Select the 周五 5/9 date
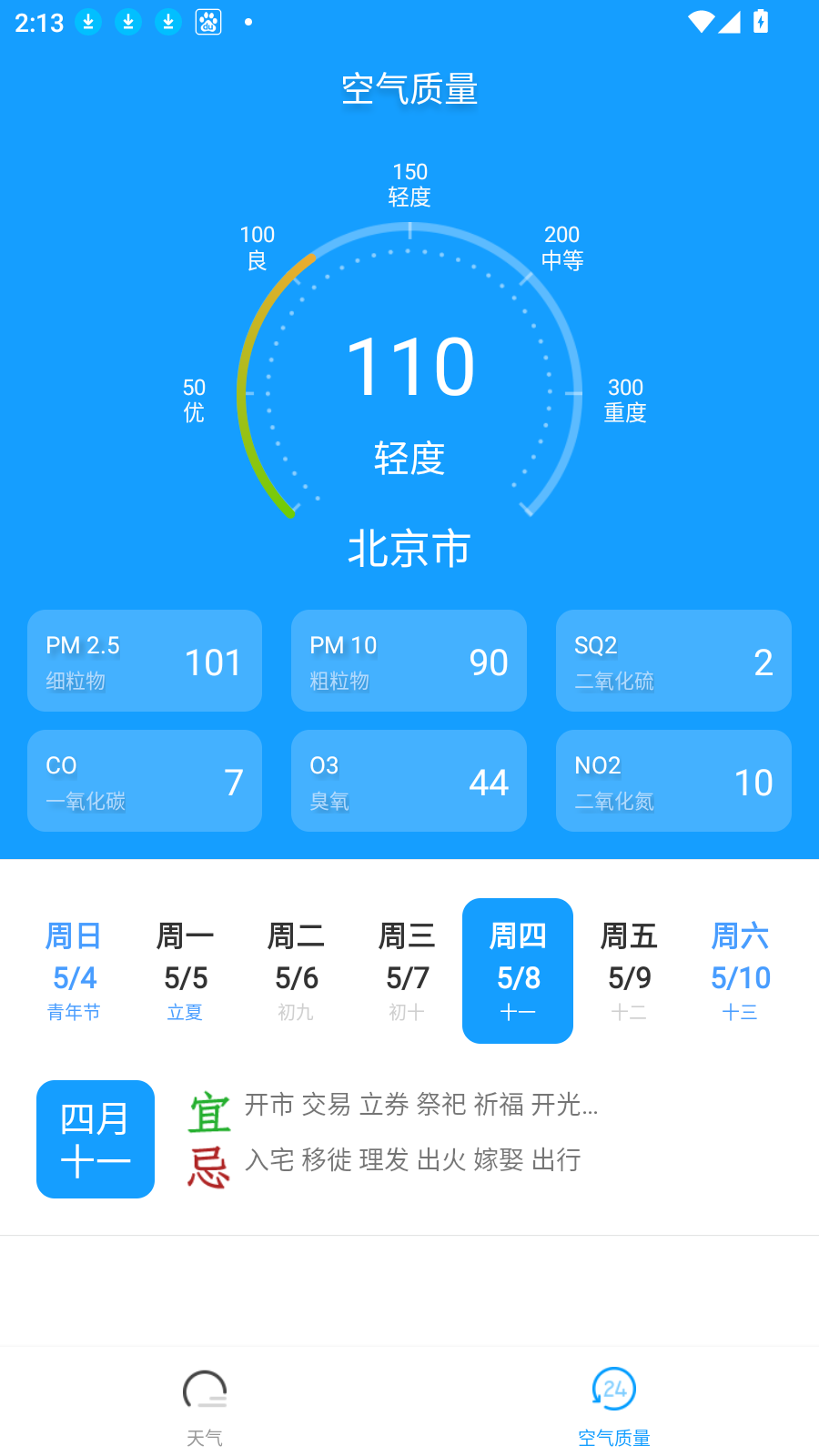 629,971
